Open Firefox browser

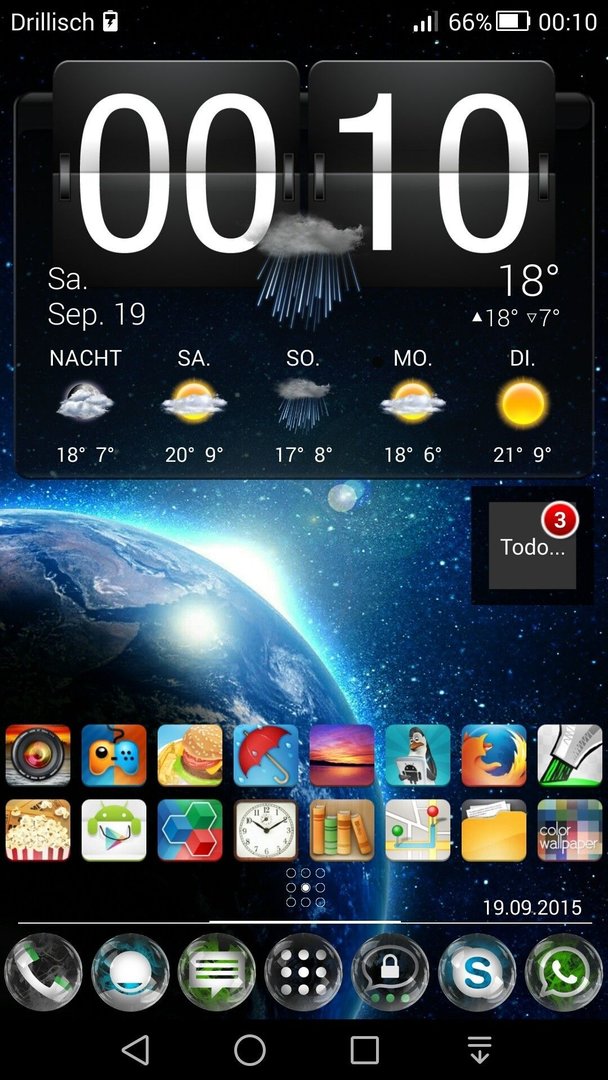click(494, 756)
